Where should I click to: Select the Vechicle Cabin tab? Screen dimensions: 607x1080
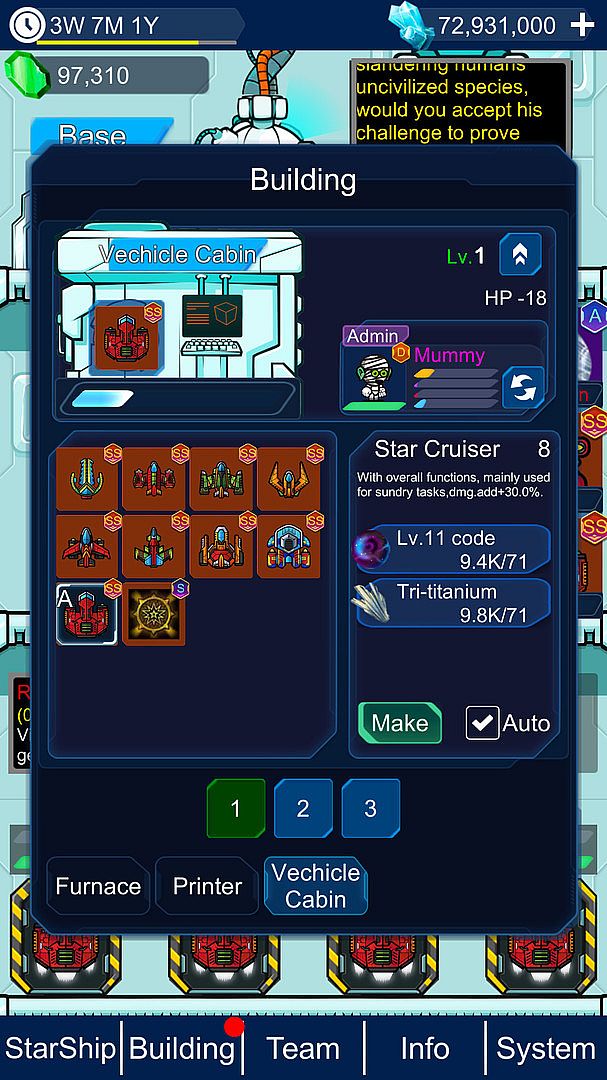(315, 886)
